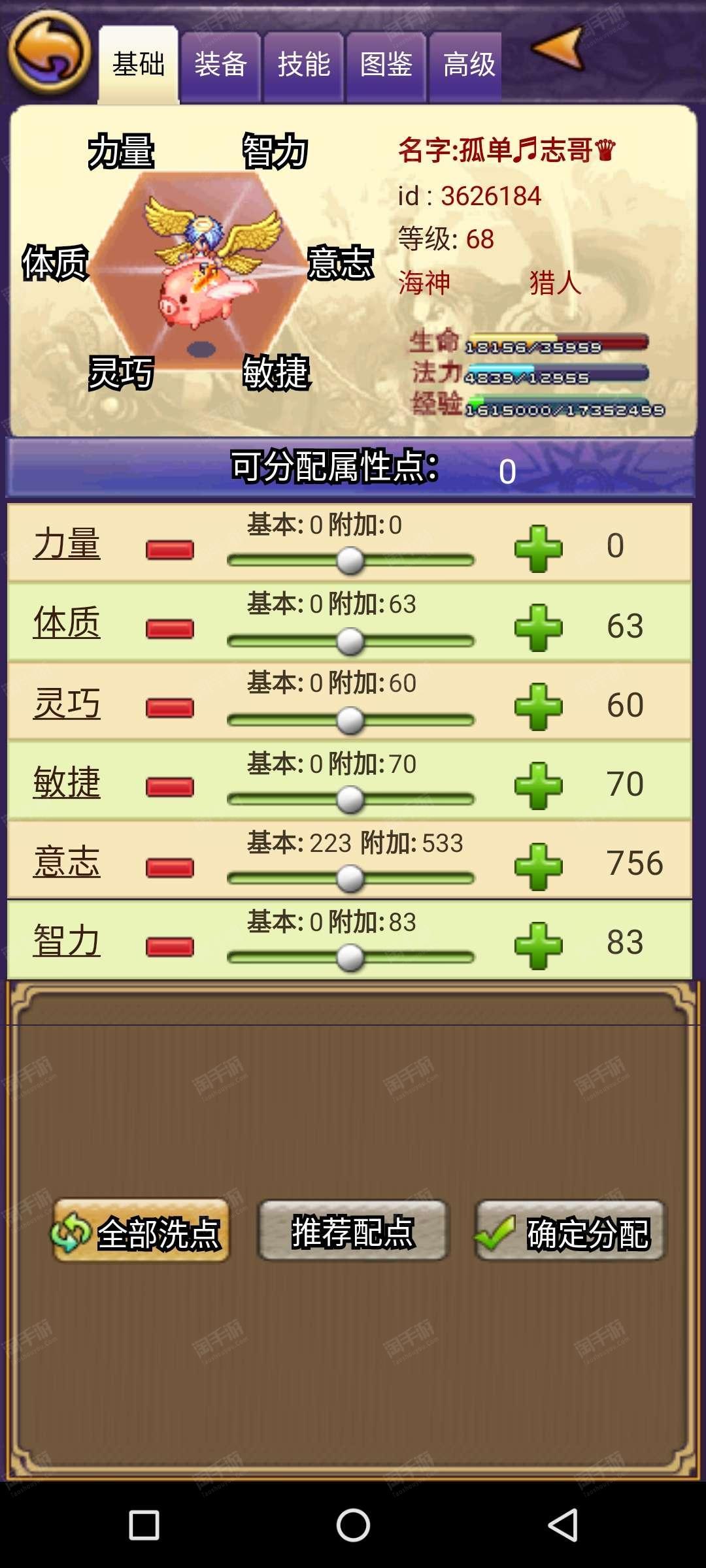706x1568 pixels.
Task: Increase 力量 with the plus button
Action: [x=538, y=549]
